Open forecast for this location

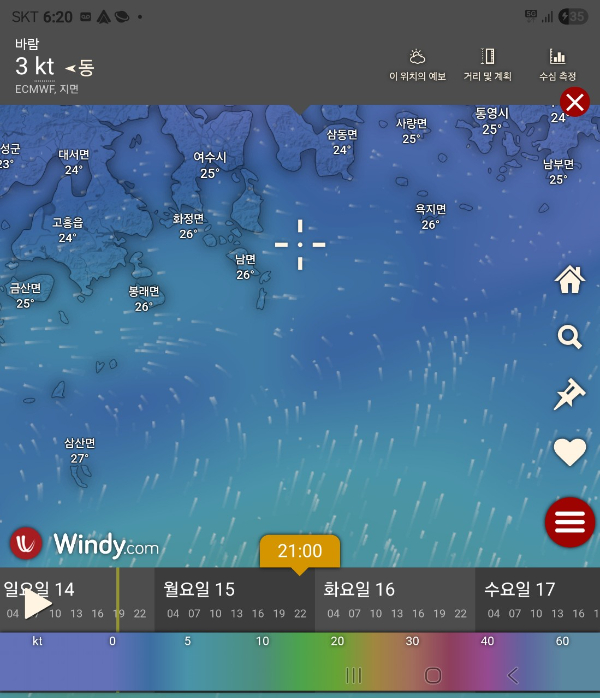coord(417,64)
